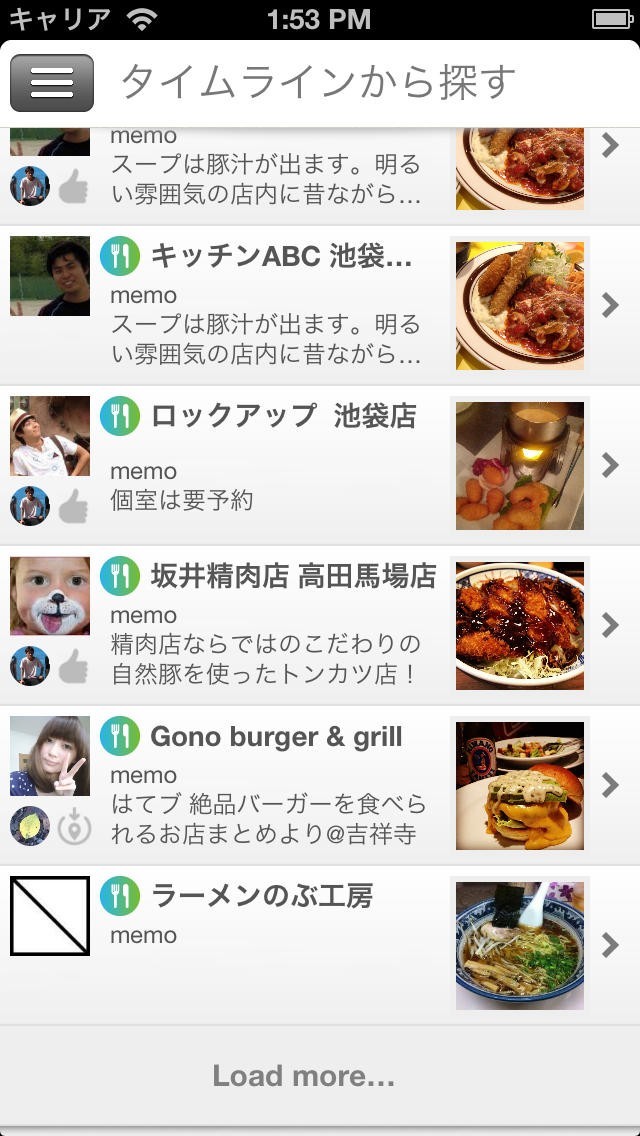Tap the location pin icon on Gono burger
The width and height of the screenshot is (640, 1136).
click(x=72, y=827)
